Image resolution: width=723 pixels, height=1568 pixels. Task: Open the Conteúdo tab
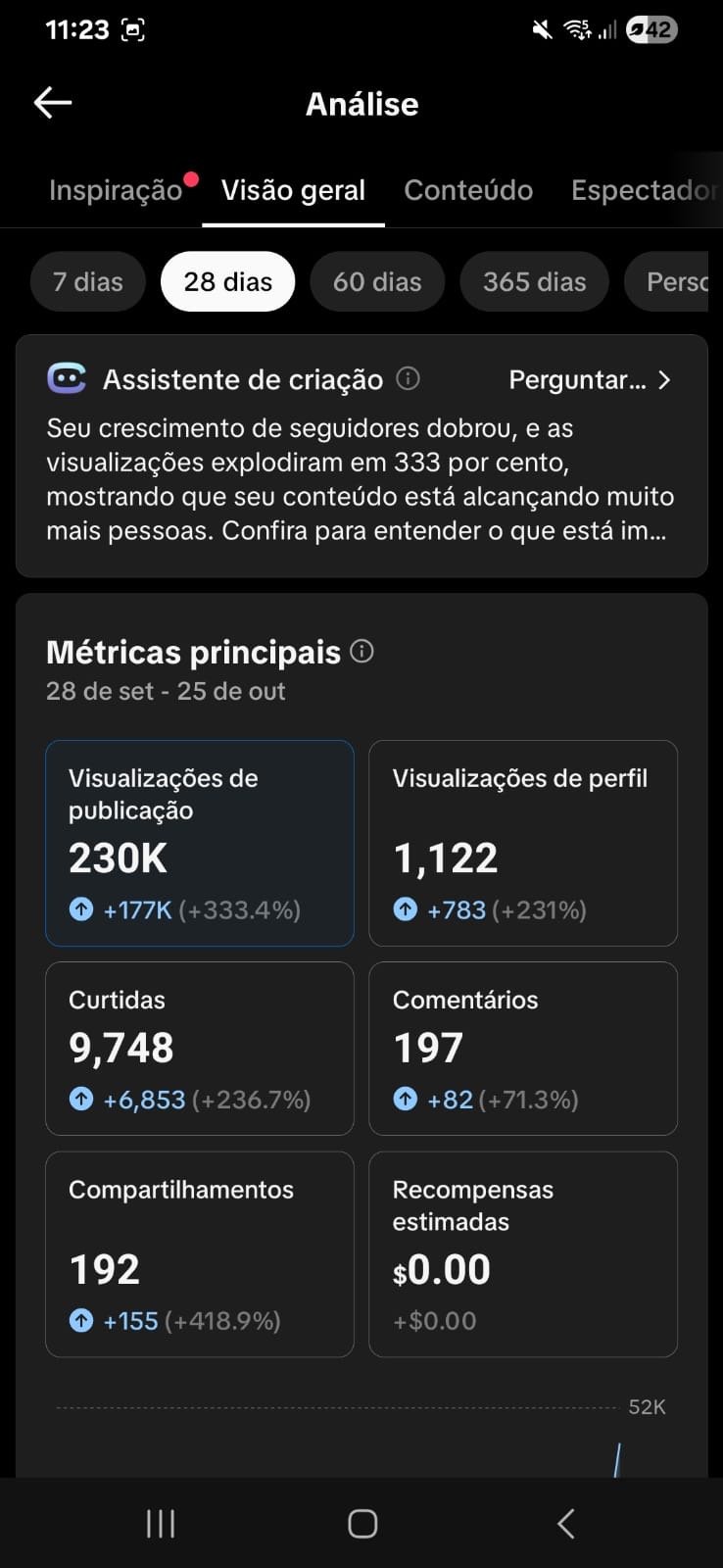[468, 190]
